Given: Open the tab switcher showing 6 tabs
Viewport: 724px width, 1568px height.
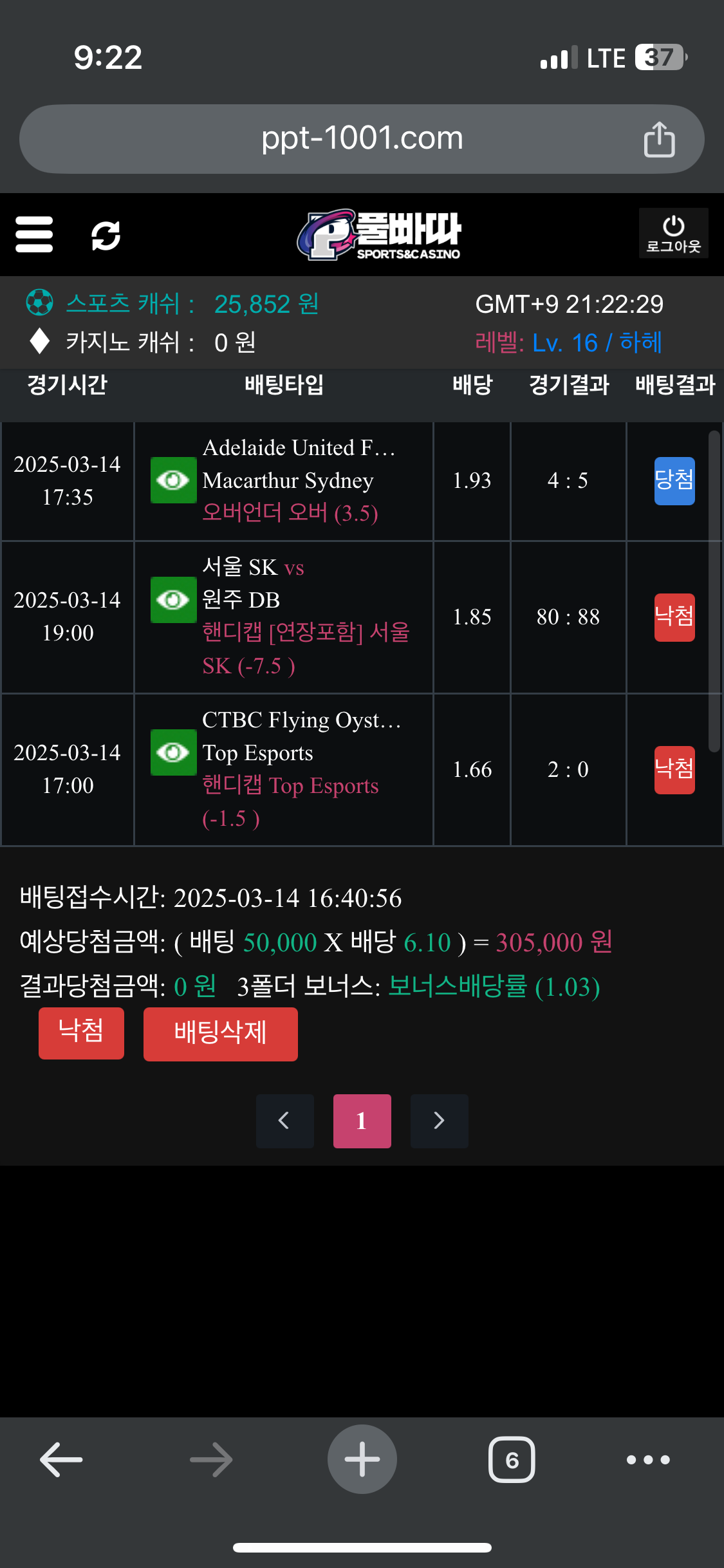Looking at the screenshot, I should pyautogui.click(x=512, y=1459).
